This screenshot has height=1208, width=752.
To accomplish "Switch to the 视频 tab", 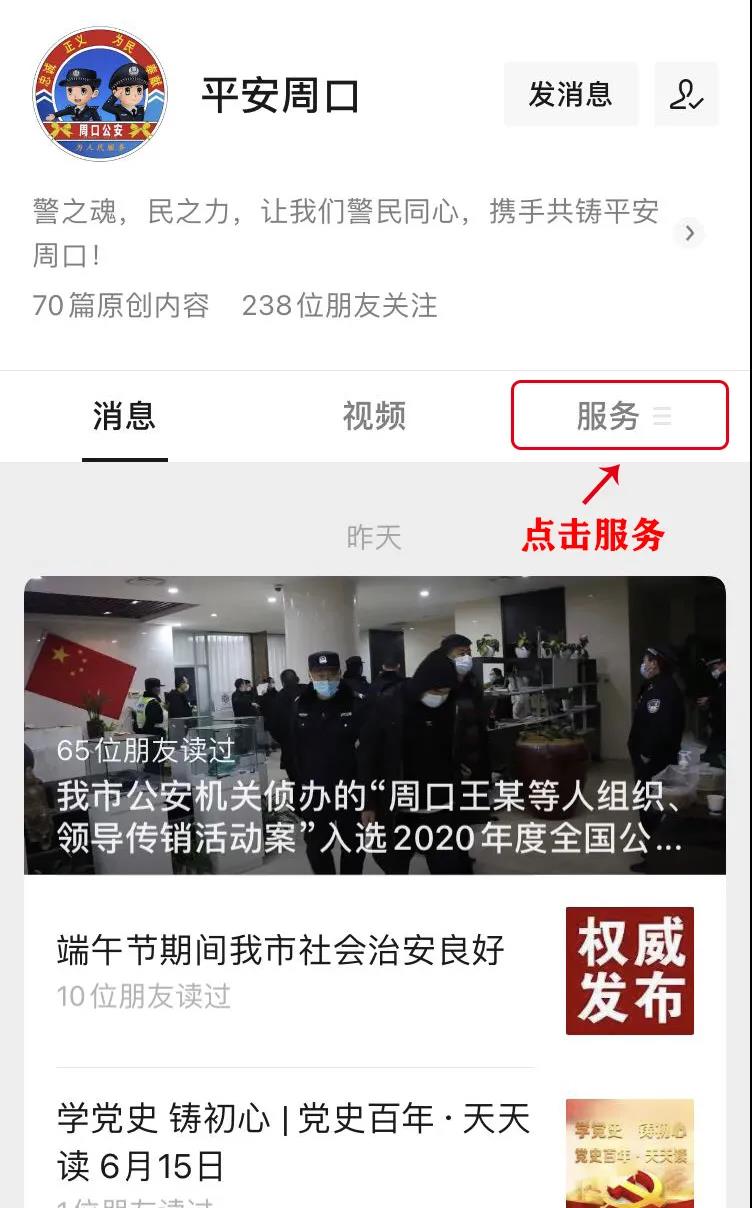I will click(x=374, y=416).
